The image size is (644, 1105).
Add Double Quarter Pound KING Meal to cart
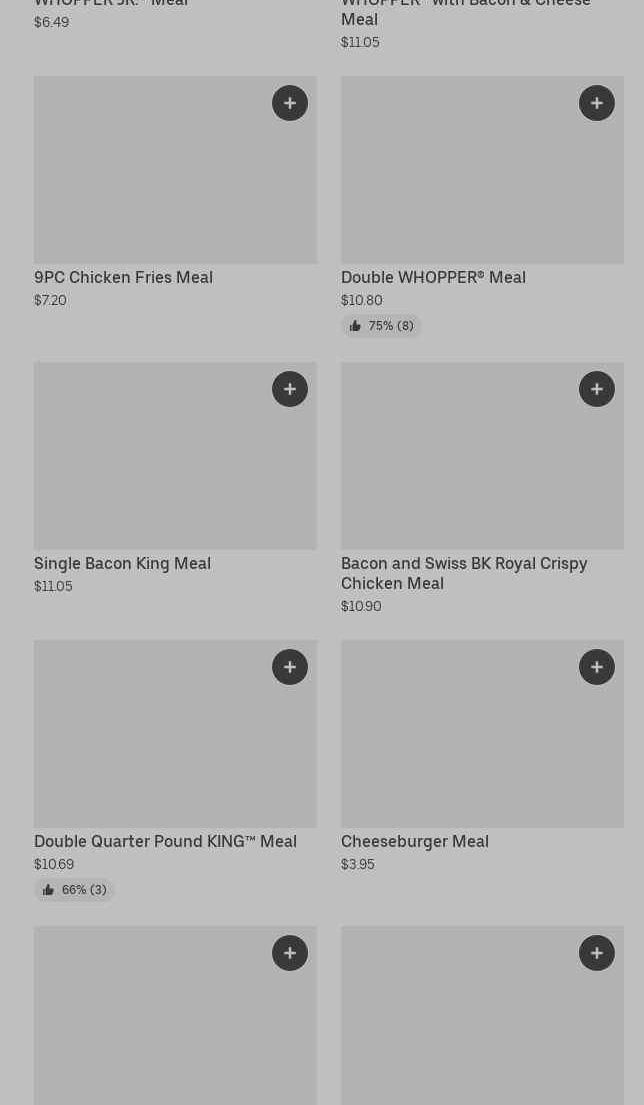tap(290, 667)
